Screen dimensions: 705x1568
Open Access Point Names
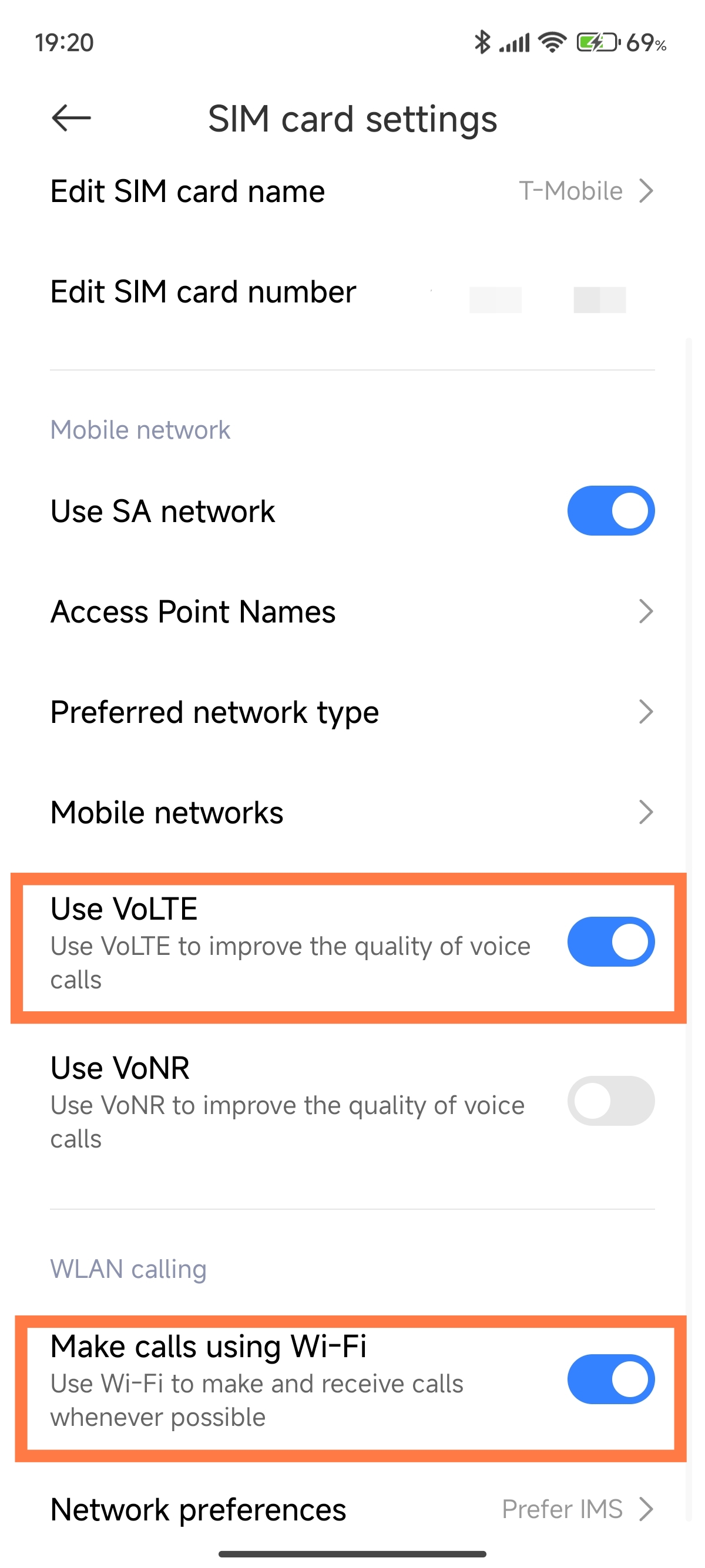[352, 611]
